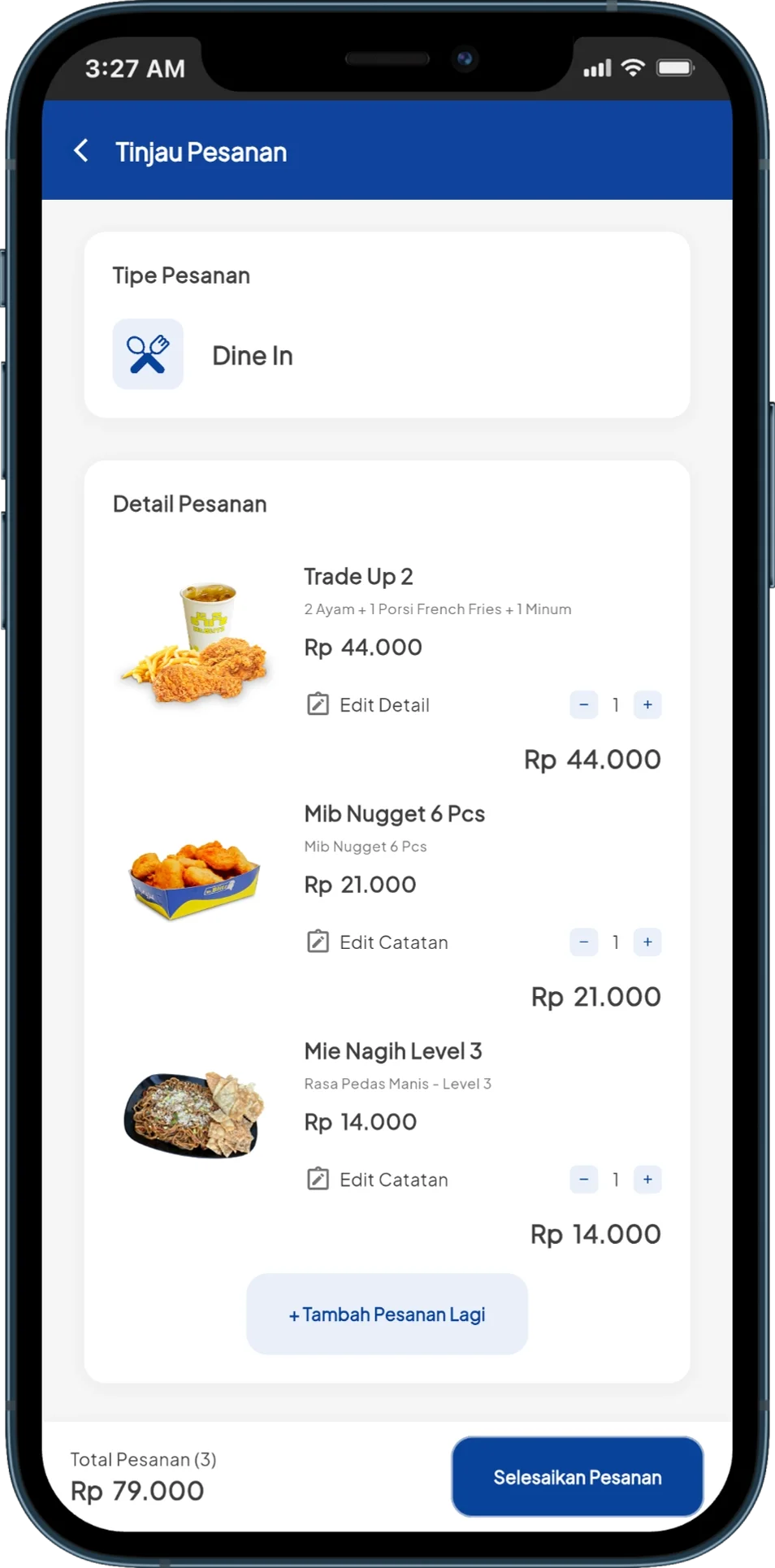Tap the Mie Nagih Level 3 plate photo

click(x=195, y=1113)
